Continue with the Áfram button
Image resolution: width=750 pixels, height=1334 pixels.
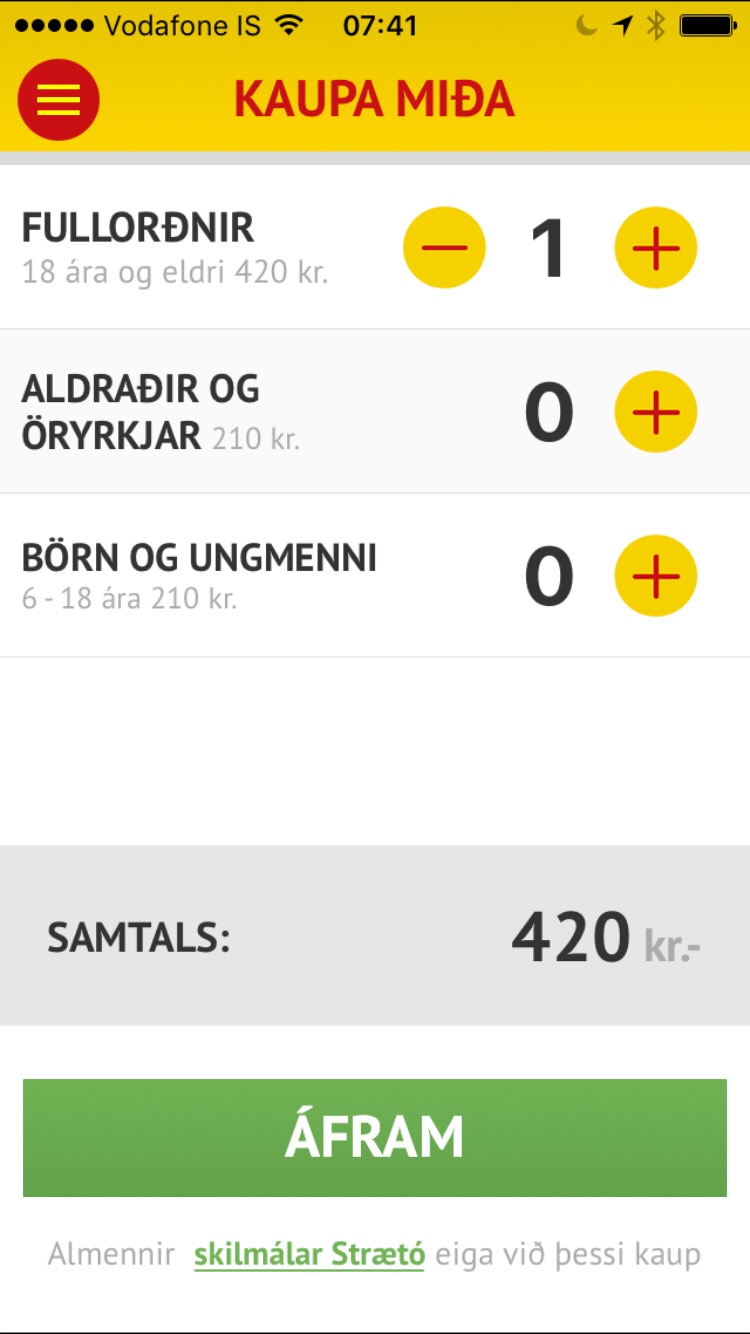pyautogui.click(x=374, y=1137)
